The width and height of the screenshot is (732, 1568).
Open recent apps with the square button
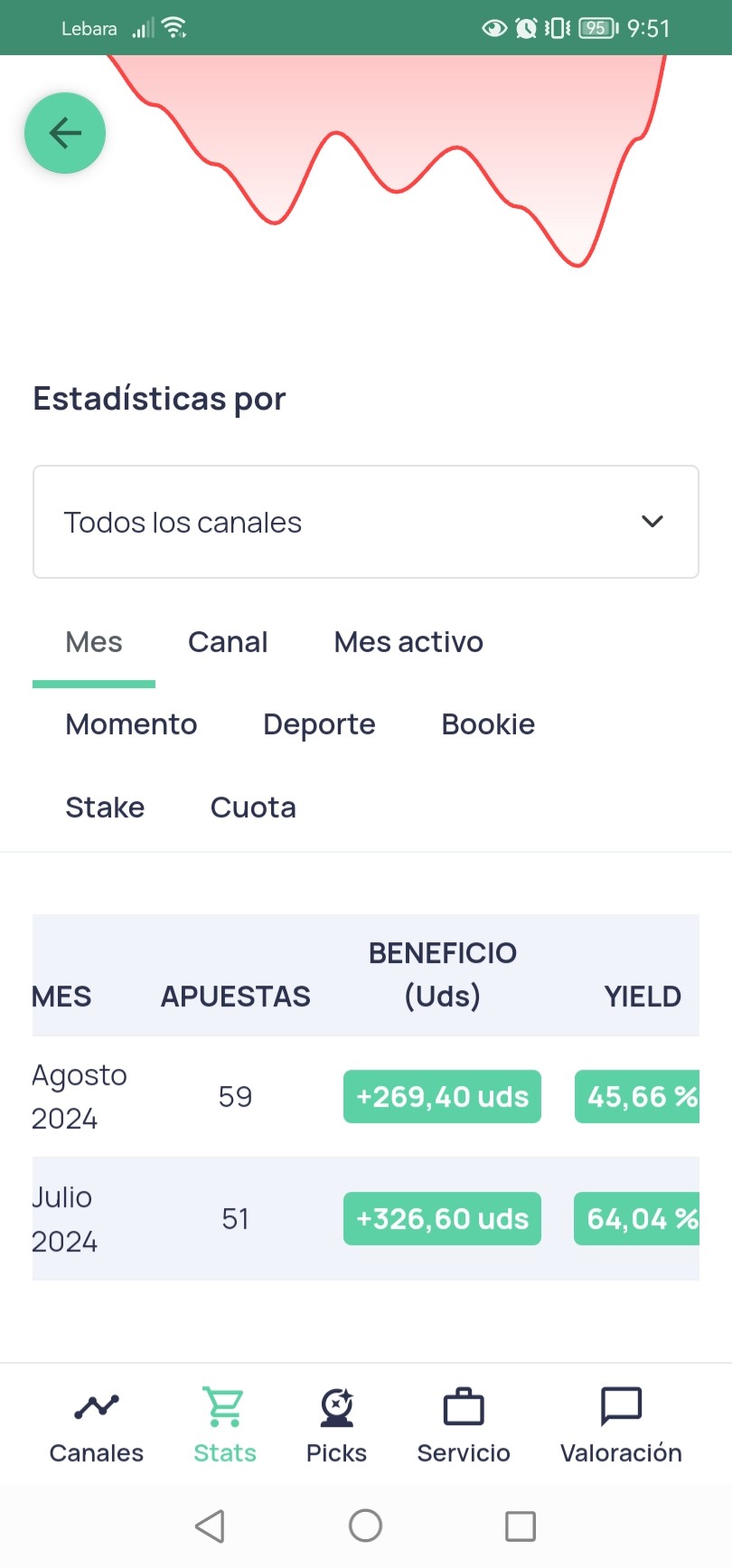pyautogui.click(x=521, y=1525)
